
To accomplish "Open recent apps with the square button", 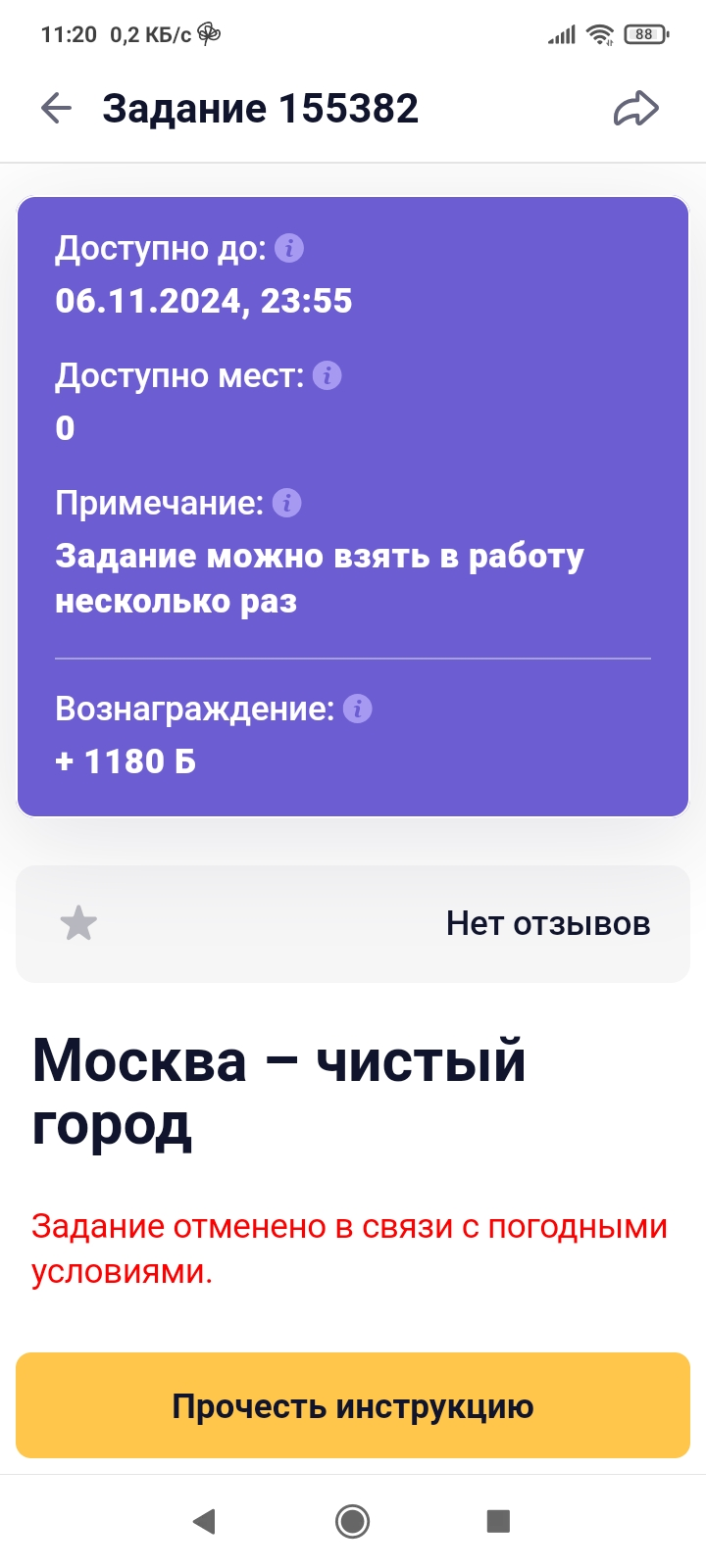I will pyautogui.click(x=498, y=1521).
